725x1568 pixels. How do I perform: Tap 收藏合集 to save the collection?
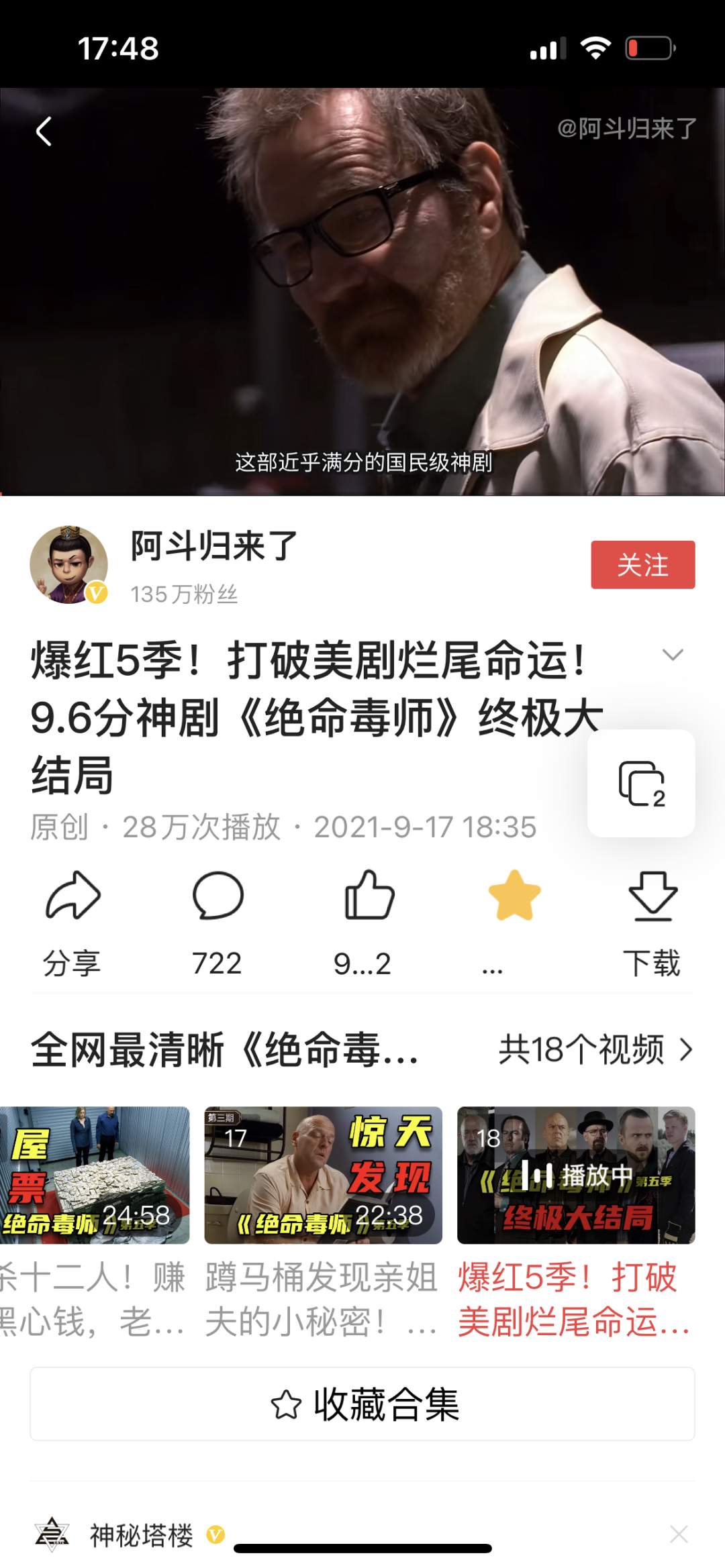(362, 1404)
